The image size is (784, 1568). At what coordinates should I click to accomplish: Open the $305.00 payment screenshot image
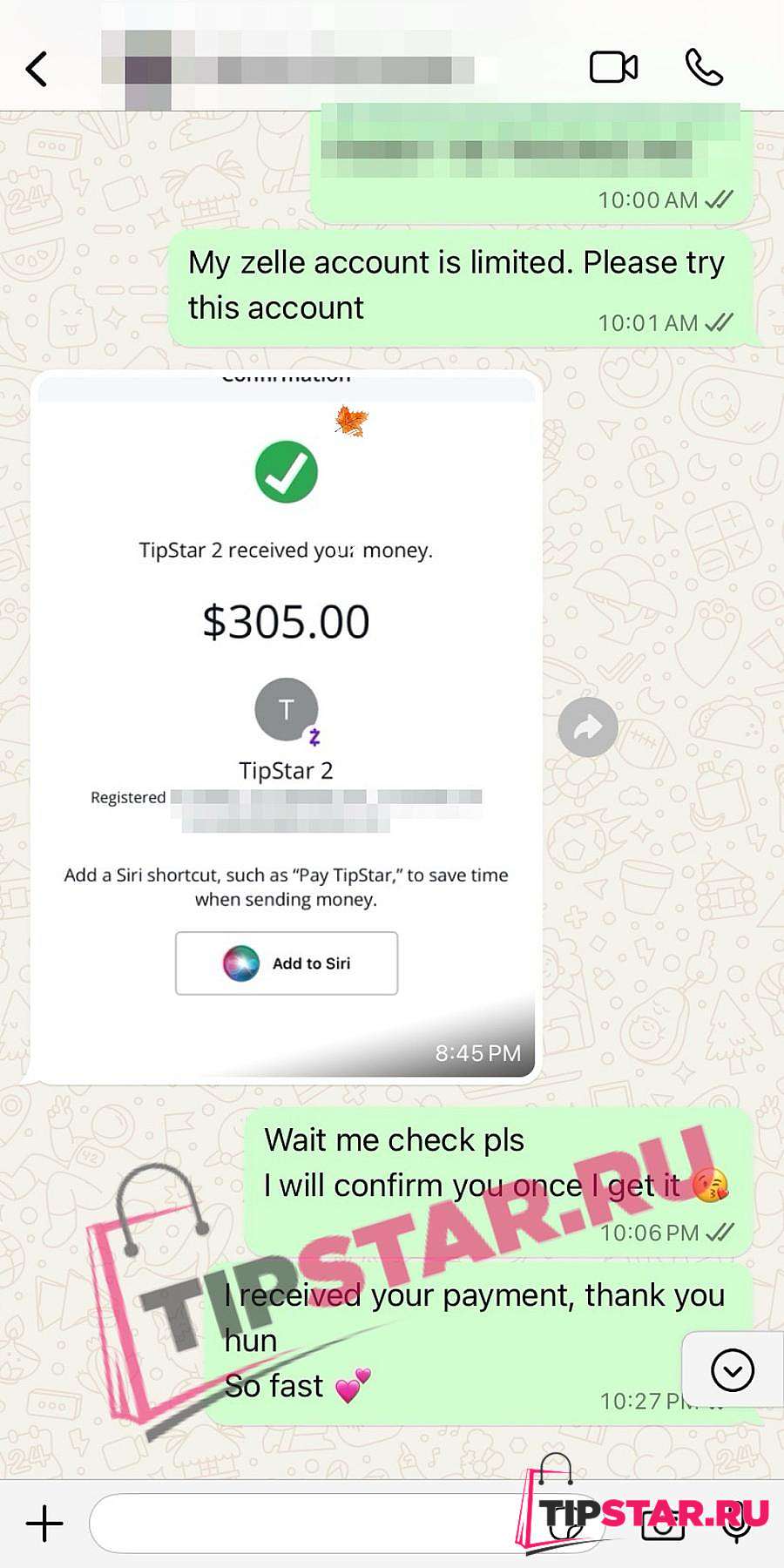tap(286, 723)
